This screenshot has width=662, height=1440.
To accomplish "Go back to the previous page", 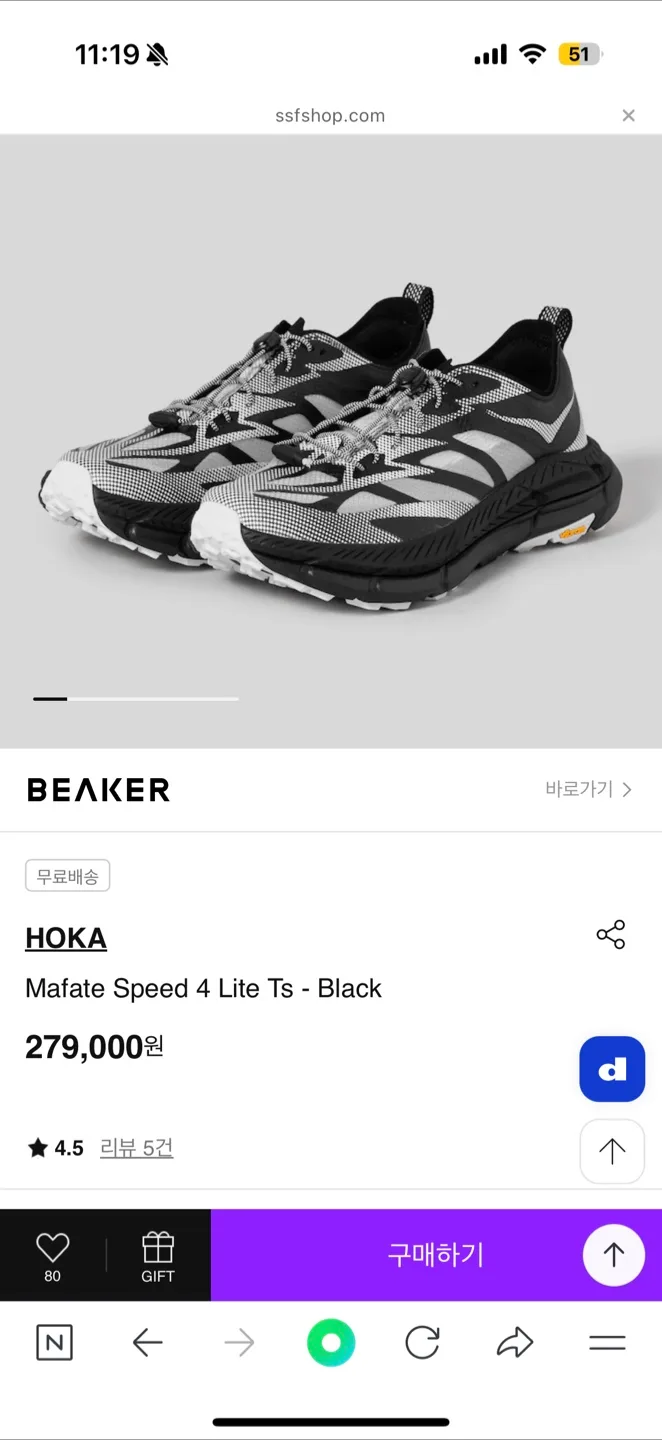I will (147, 1342).
